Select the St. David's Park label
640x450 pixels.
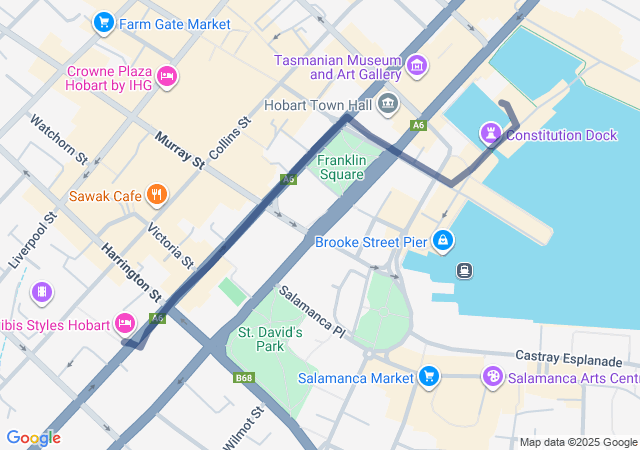pos(262,339)
